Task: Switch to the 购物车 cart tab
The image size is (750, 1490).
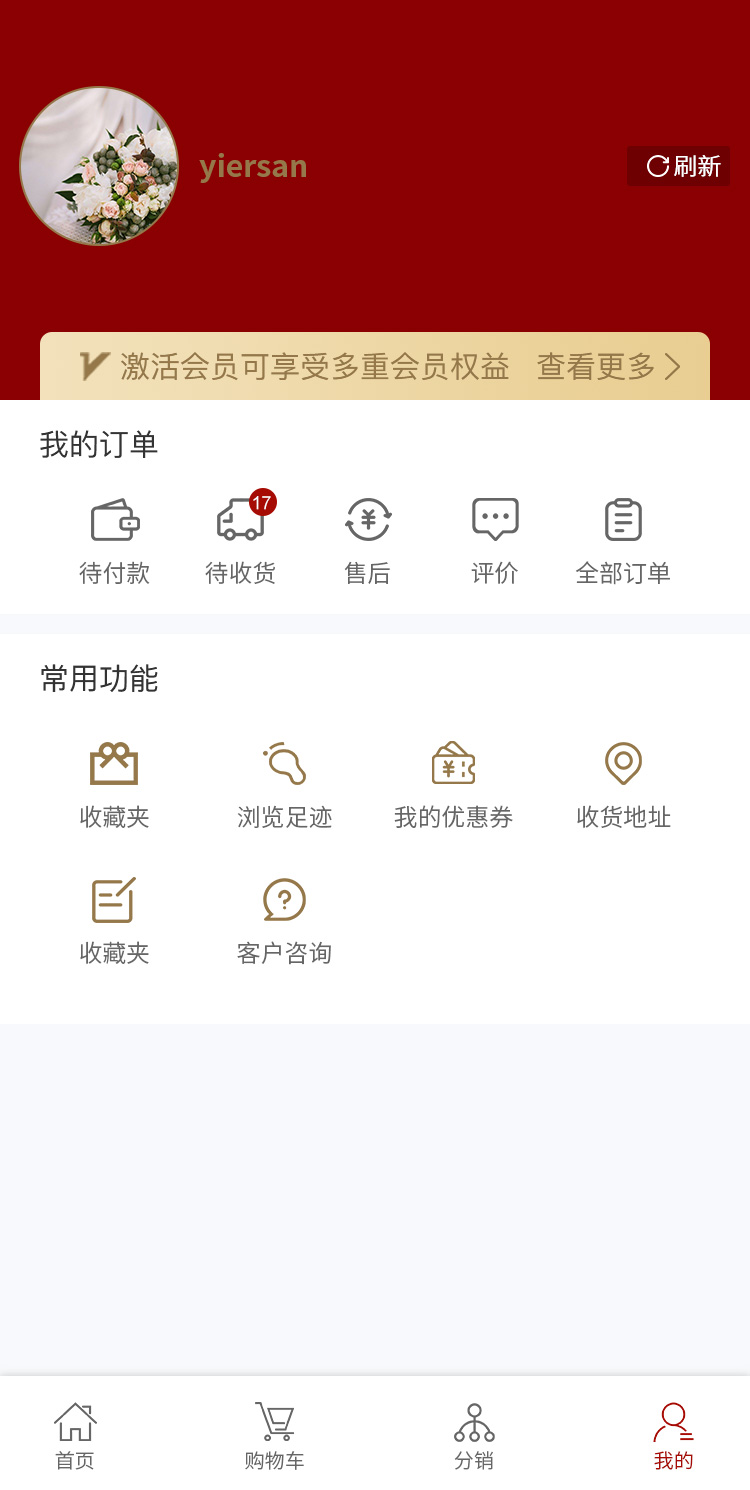Action: coord(274,1435)
